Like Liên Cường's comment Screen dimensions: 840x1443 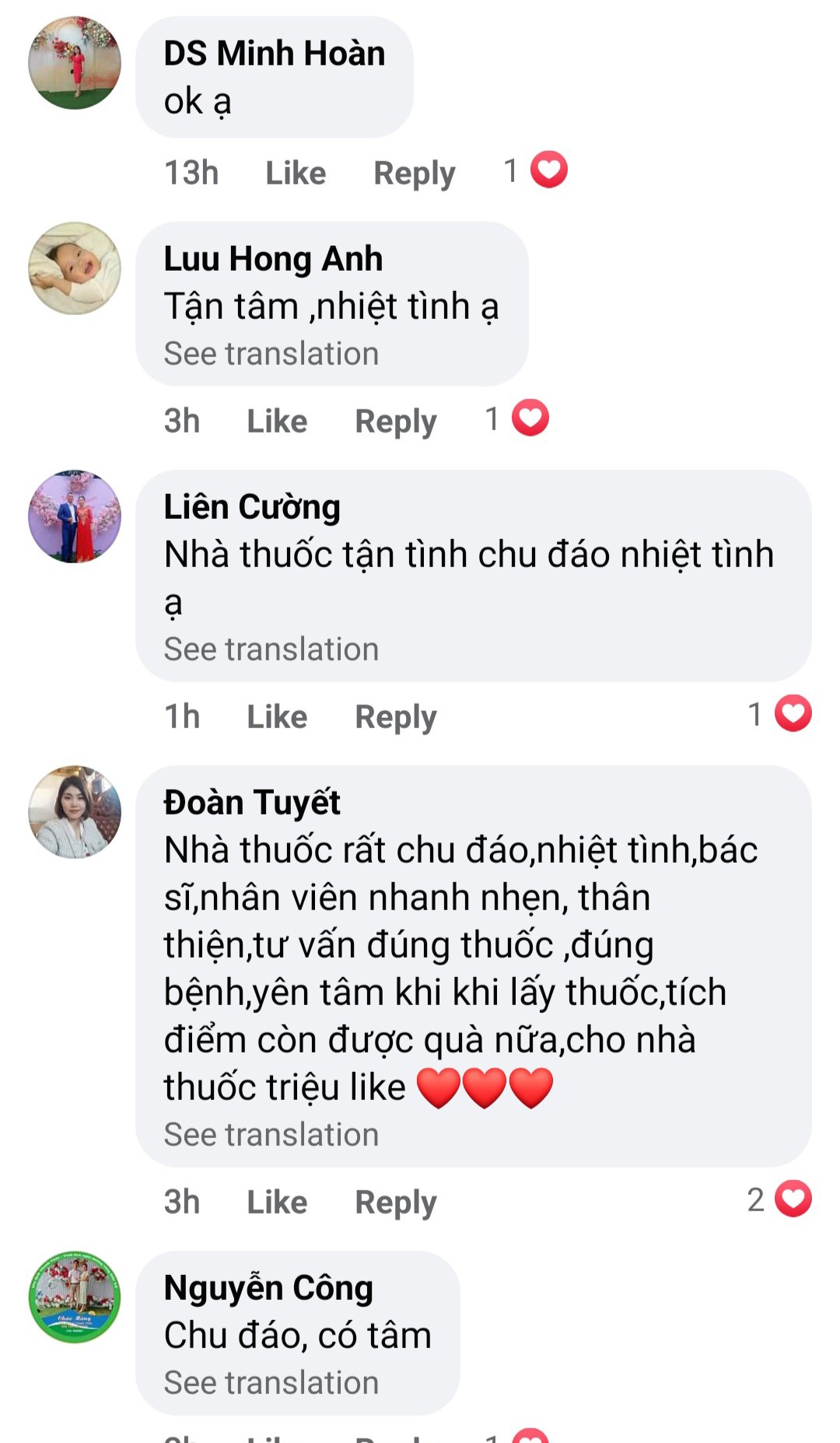click(x=276, y=716)
